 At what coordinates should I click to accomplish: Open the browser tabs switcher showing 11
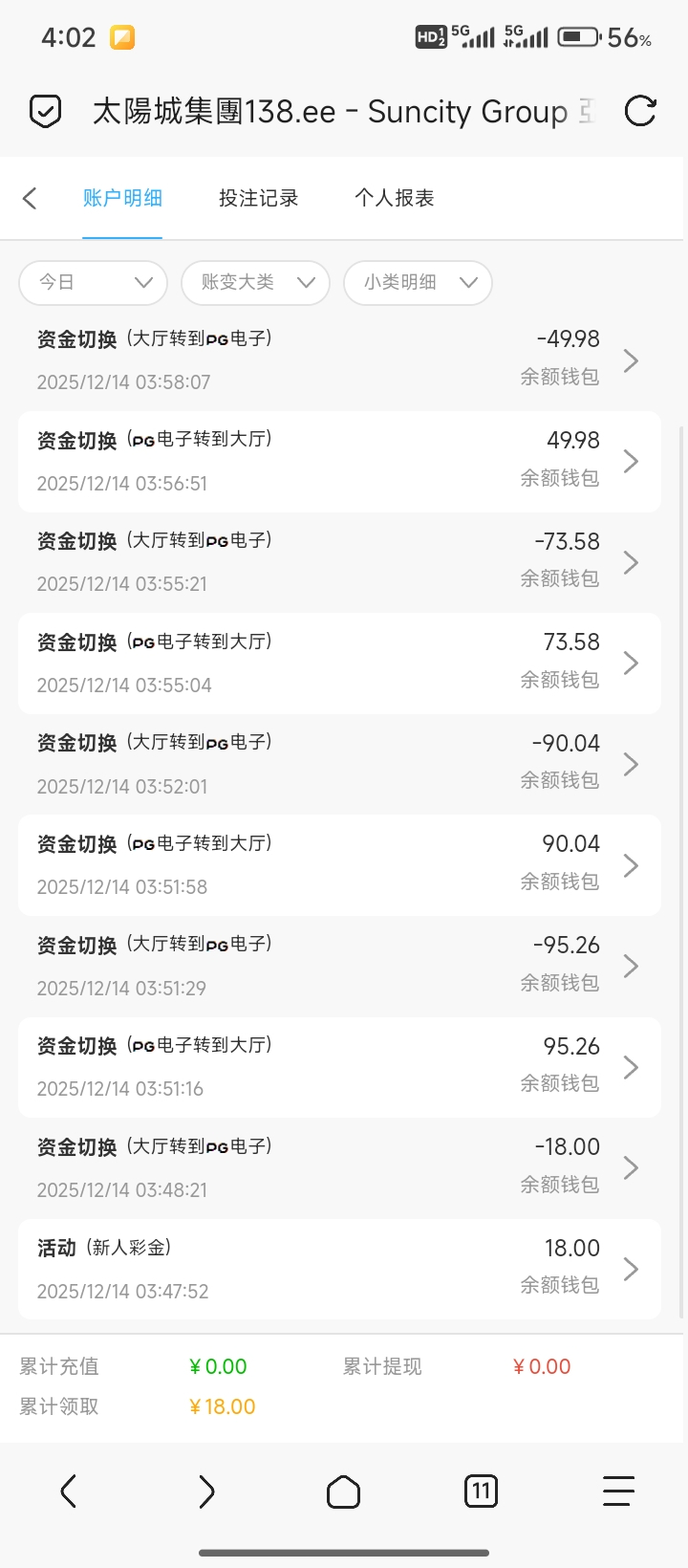[x=481, y=1491]
